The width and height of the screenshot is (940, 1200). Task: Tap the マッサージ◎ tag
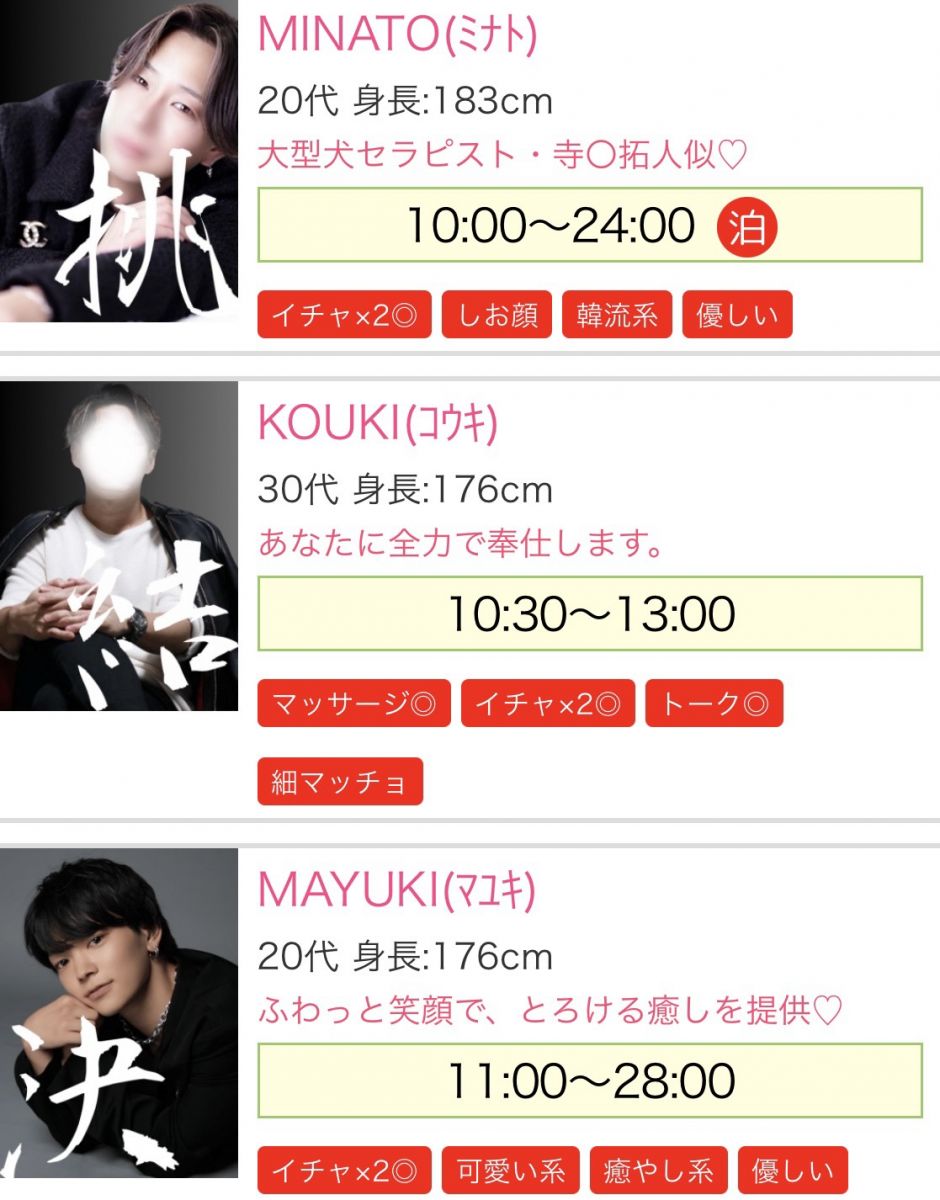[354, 705]
